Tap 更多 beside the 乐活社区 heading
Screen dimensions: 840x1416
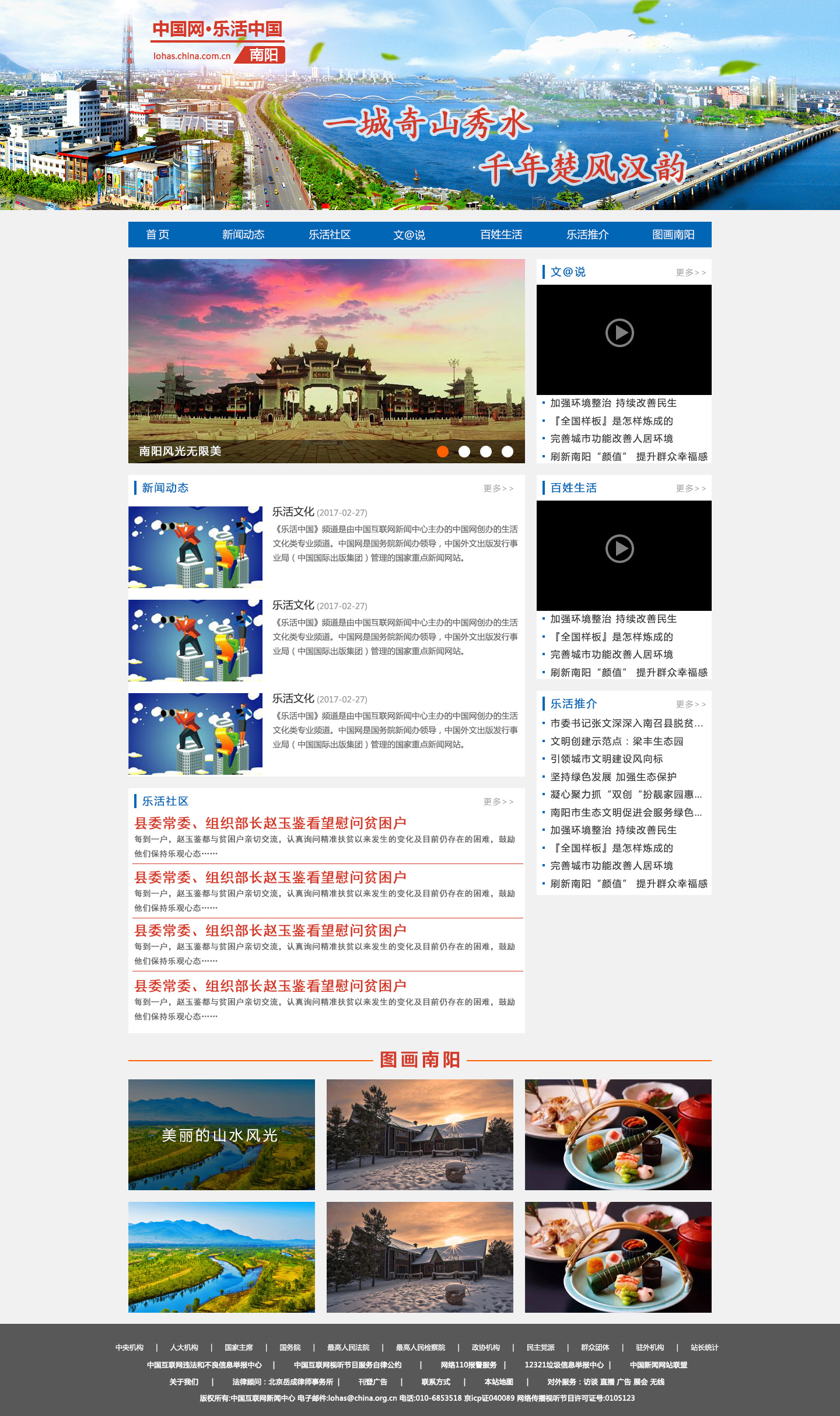[x=498, y=802]
